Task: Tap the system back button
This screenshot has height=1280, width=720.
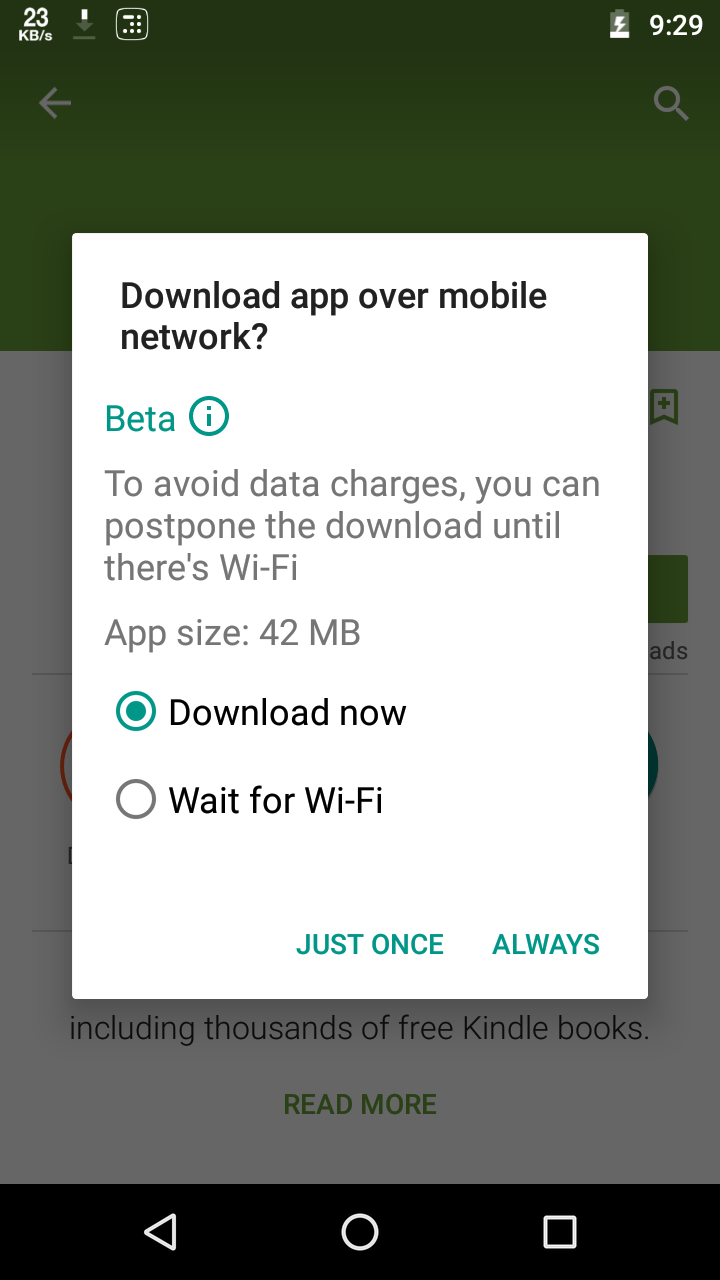Action: tap(161, 1232)
